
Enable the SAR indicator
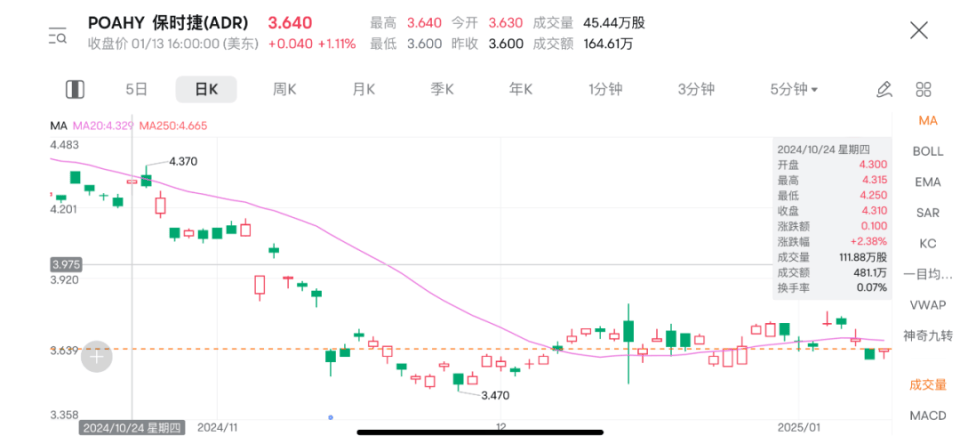(928, 213)
